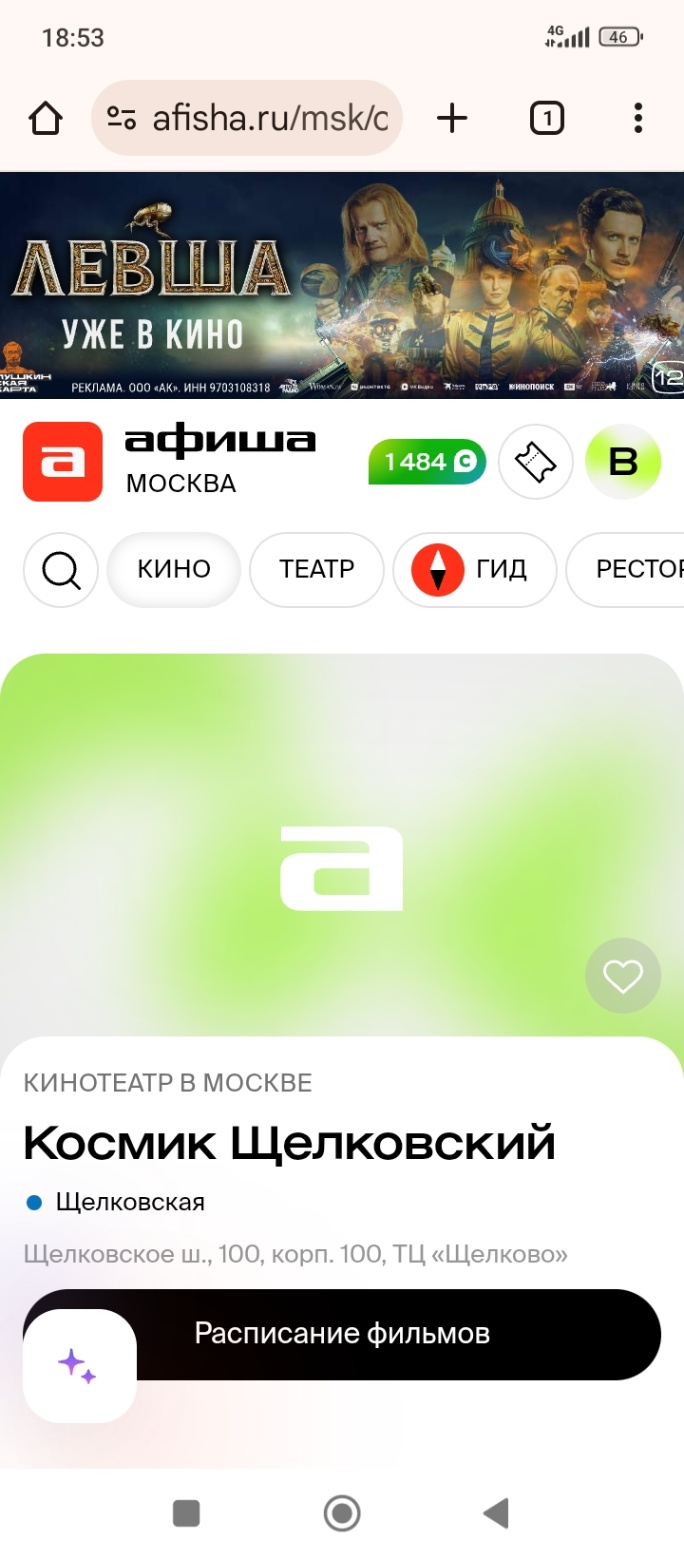The width and height of the screenshot is (684, 1558).
Task: Add Космик Щелковский to favorites
Action: click(623, 976)
